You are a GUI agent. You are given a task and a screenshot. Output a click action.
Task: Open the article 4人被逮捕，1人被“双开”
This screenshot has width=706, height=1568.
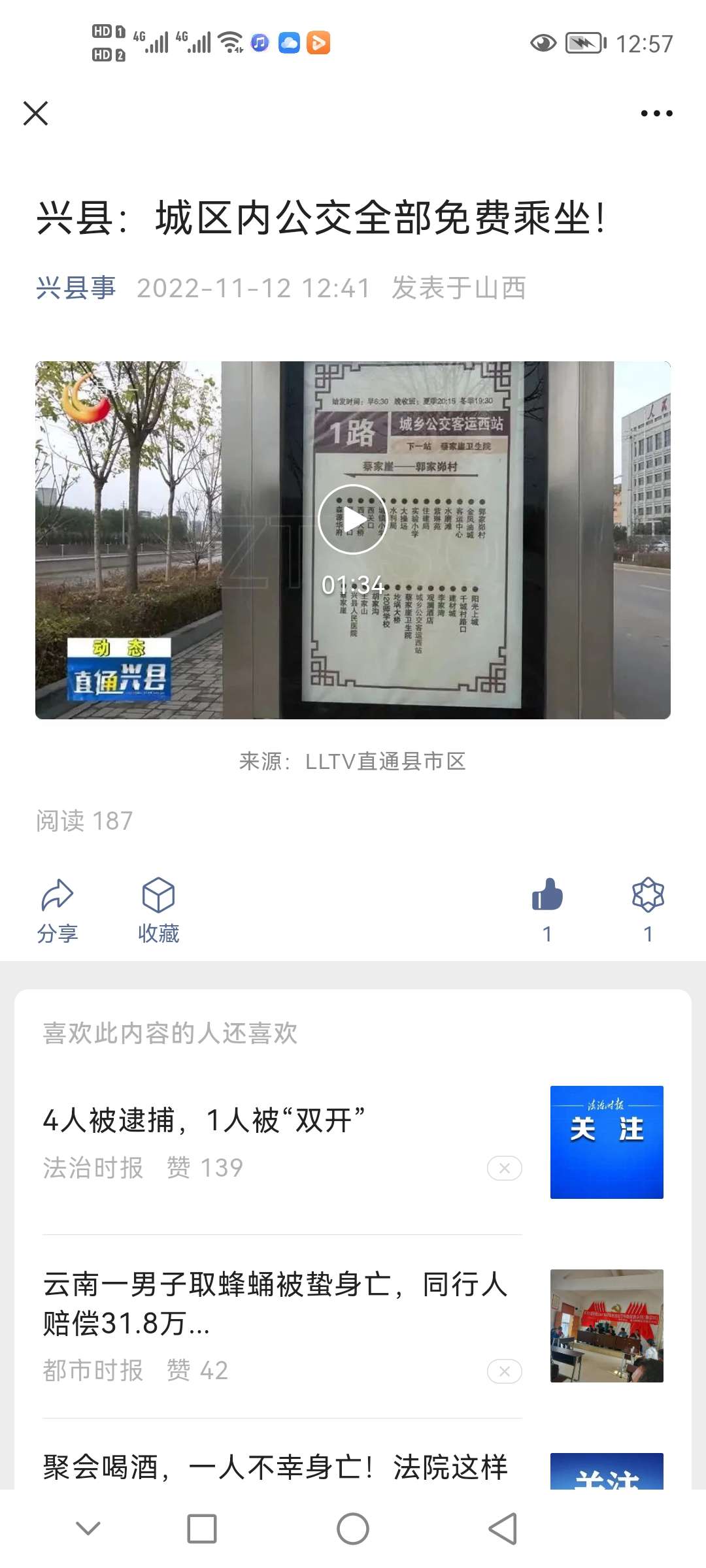click(x=204, y=1120)
